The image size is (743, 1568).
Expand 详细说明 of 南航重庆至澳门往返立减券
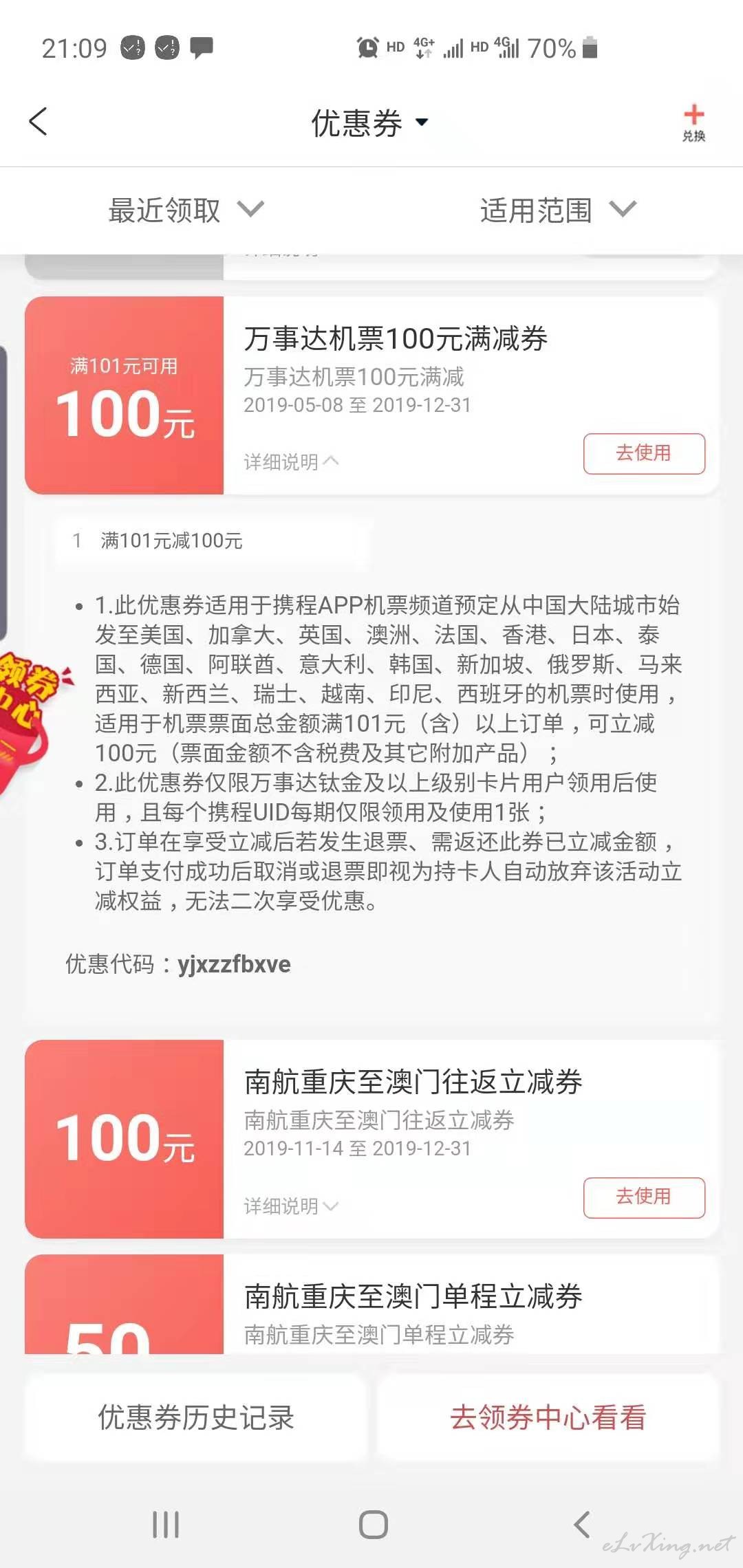coord(291,1206)
